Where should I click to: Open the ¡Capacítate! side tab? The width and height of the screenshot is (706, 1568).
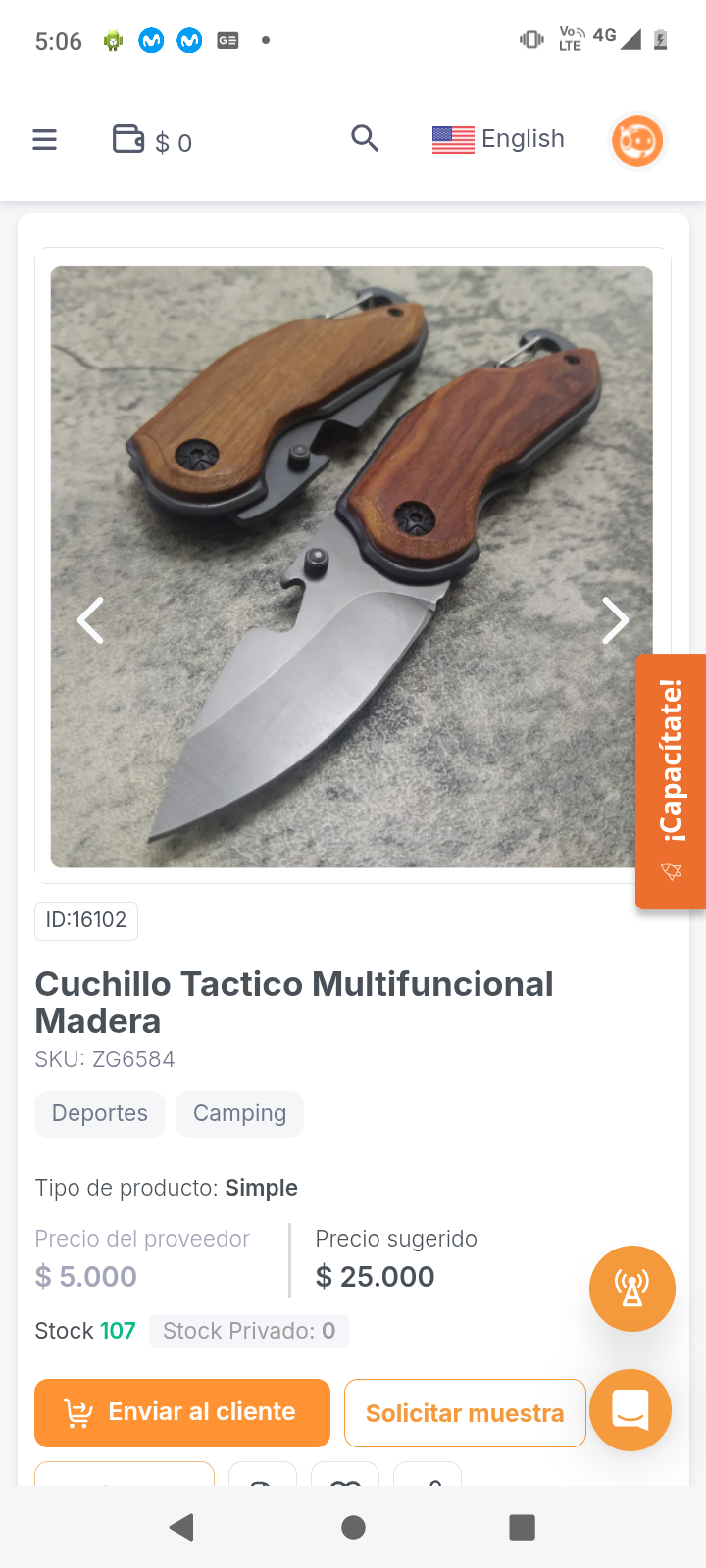pos(671,780)
